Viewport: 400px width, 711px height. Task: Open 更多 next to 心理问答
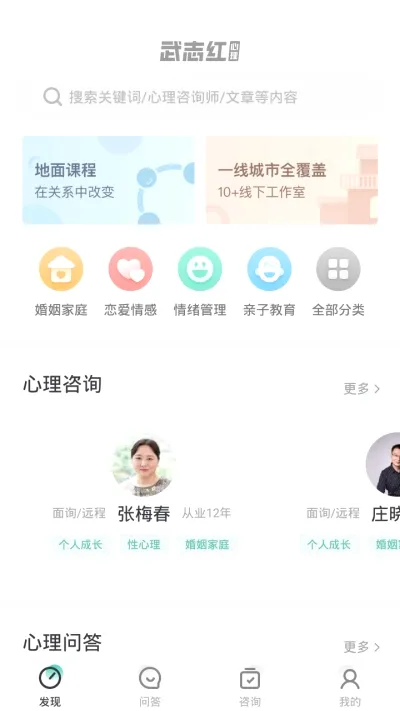click(x=362, y=647)
